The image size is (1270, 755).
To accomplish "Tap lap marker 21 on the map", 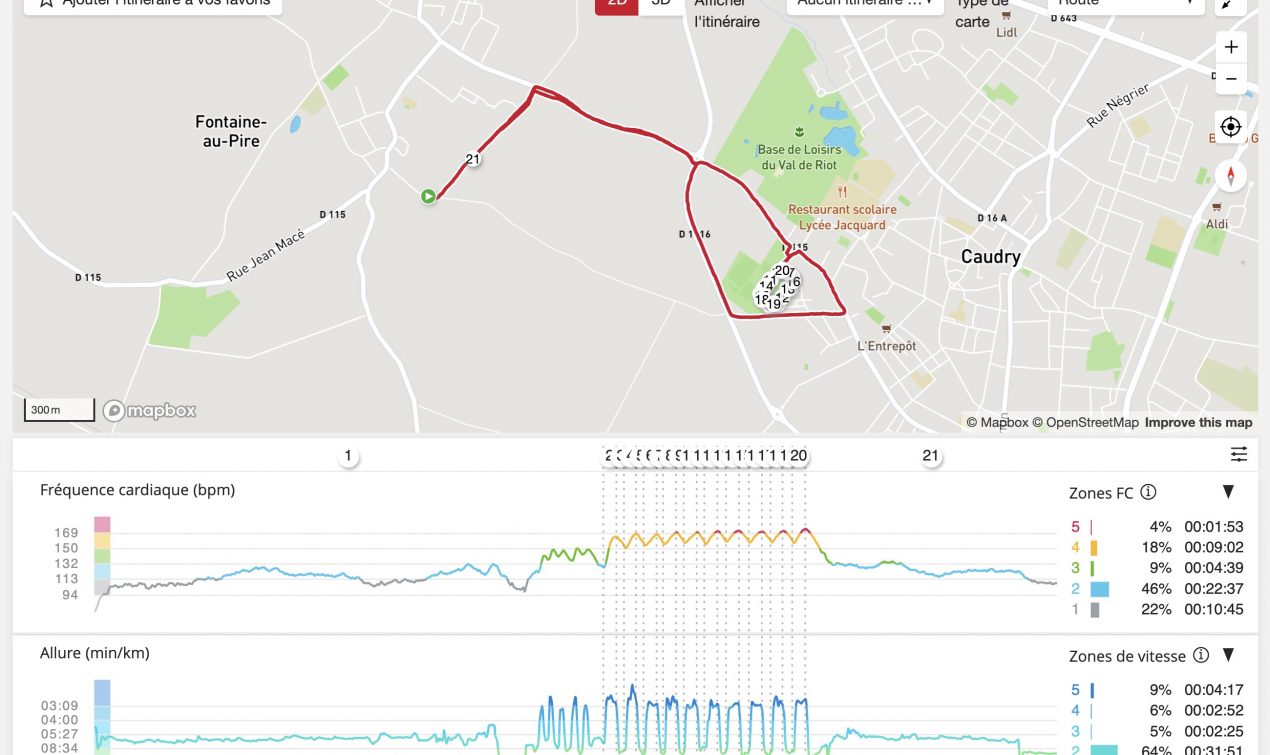I will [473, 159].
